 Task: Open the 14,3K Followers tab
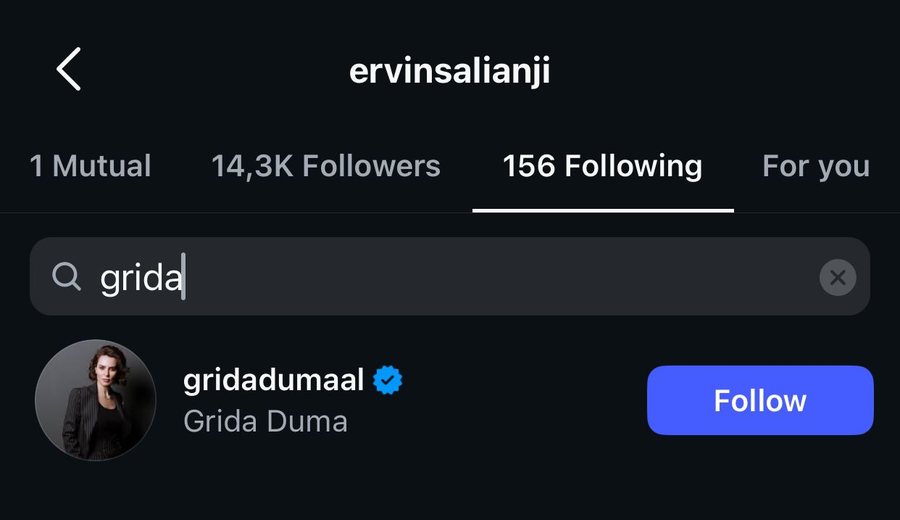click(326, 166)
